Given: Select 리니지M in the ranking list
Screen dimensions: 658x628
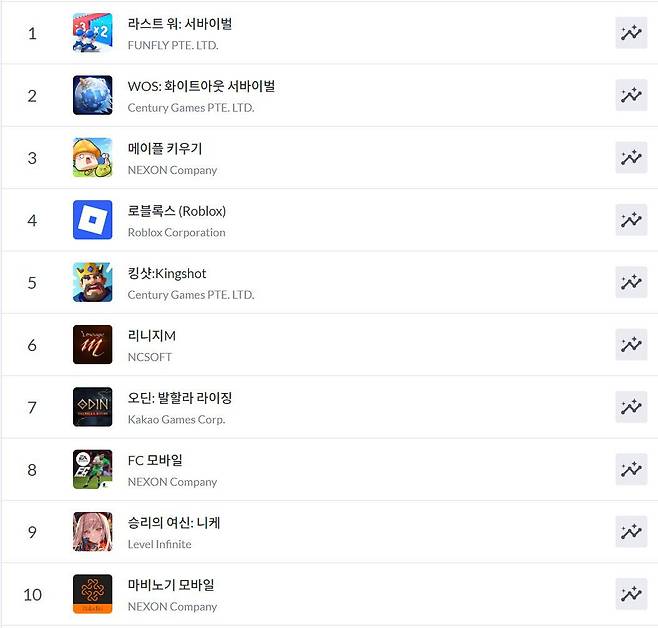Looking at the screenshot, I should pyautogui.click(x=152, y=336).
